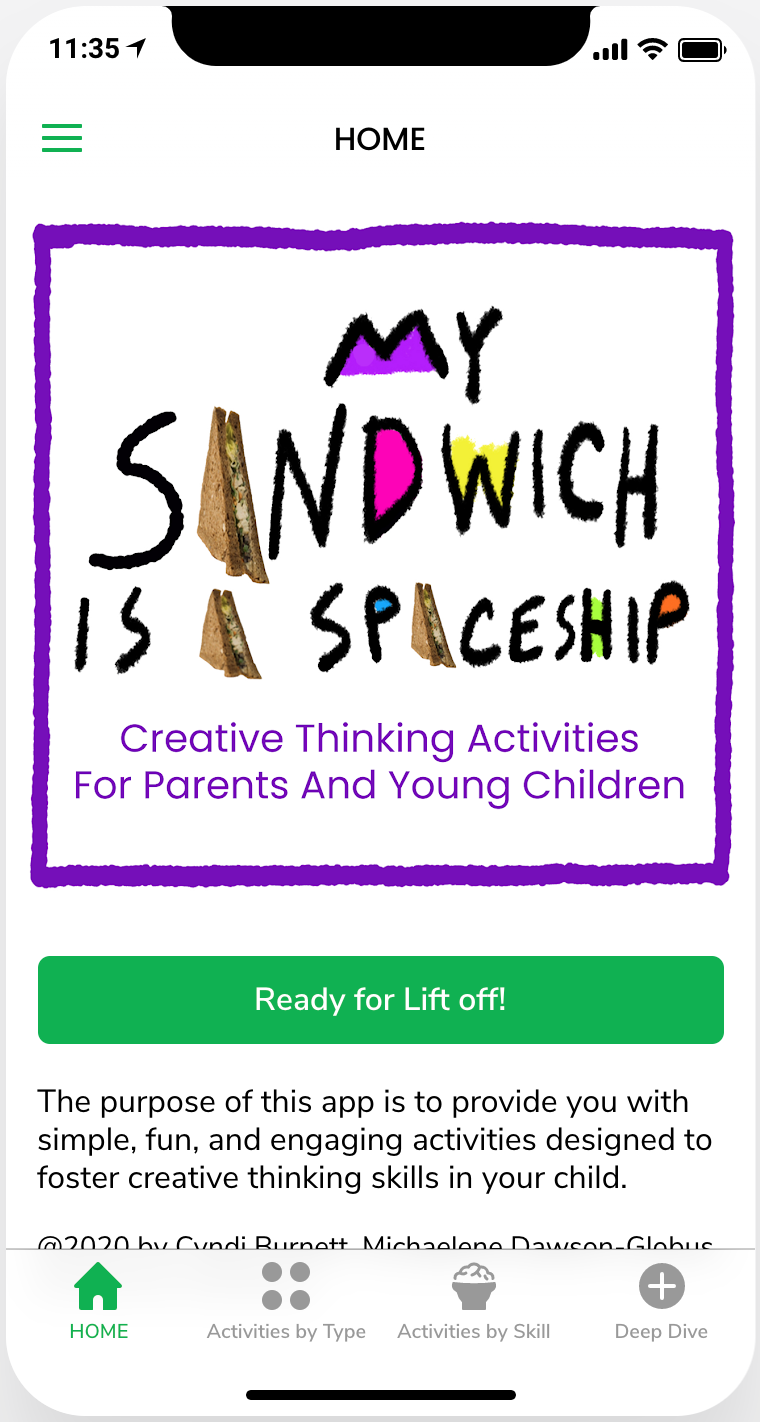Open the hamburger menu

pos(62,138)
